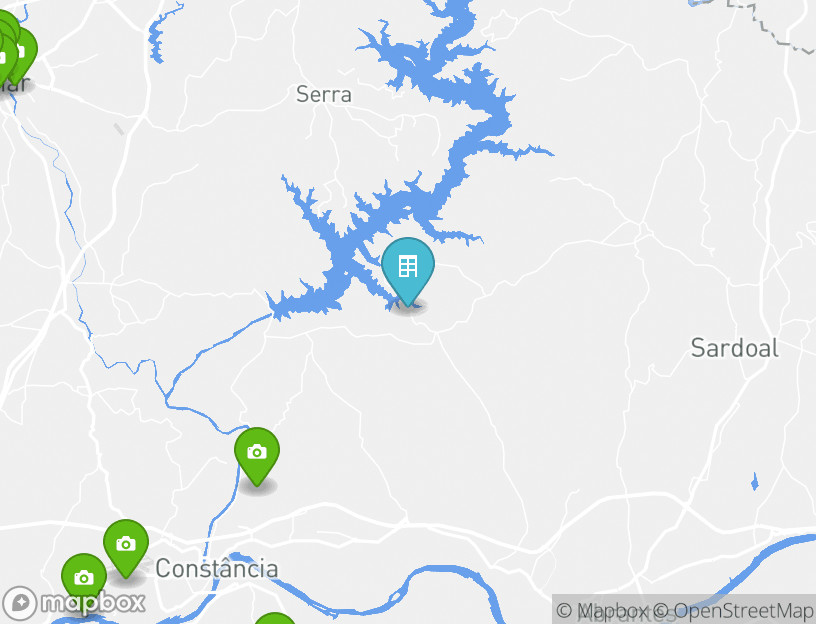Screen dimensions: 816x624
Task: Open the © Mapbox attribution link
Action: 602,610
